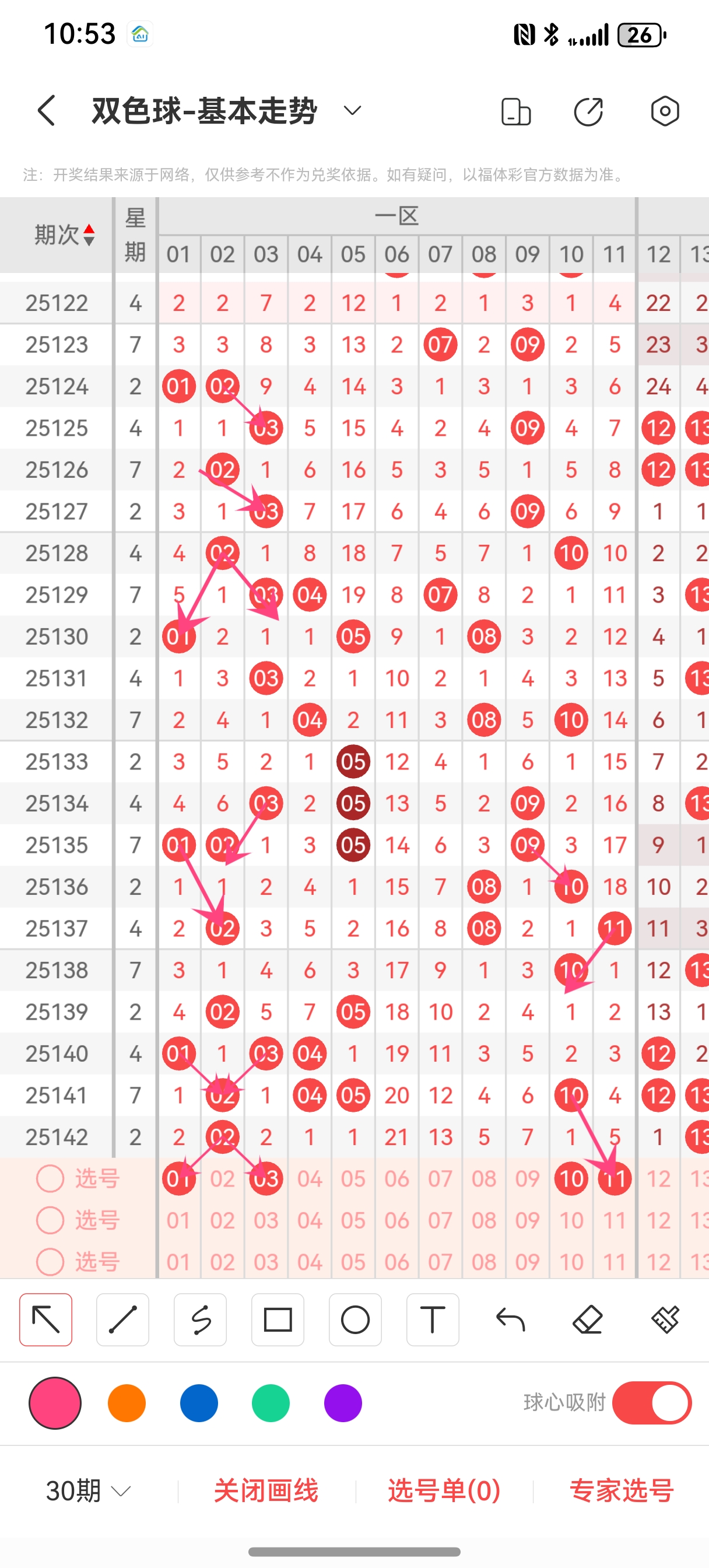The height and width of the screenshot is (1568, 709).
Task: Open the screen orientation icon
Action: (x=516, y=111)
